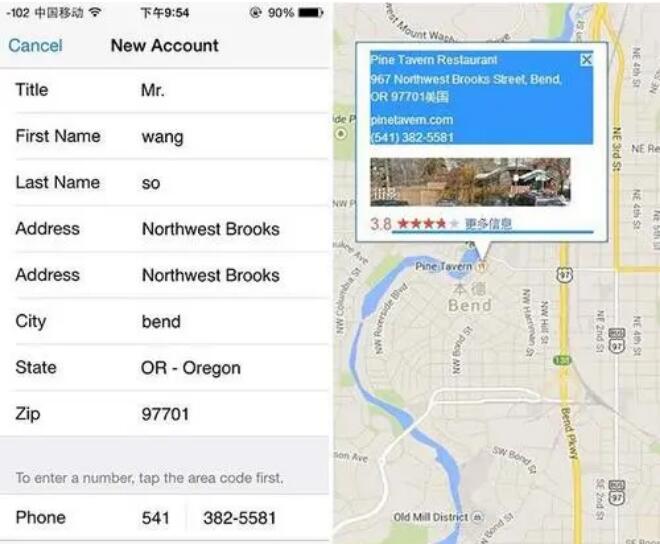Cancel the new account form
This screenshot has height=544, width=660.
coord(35,46)
